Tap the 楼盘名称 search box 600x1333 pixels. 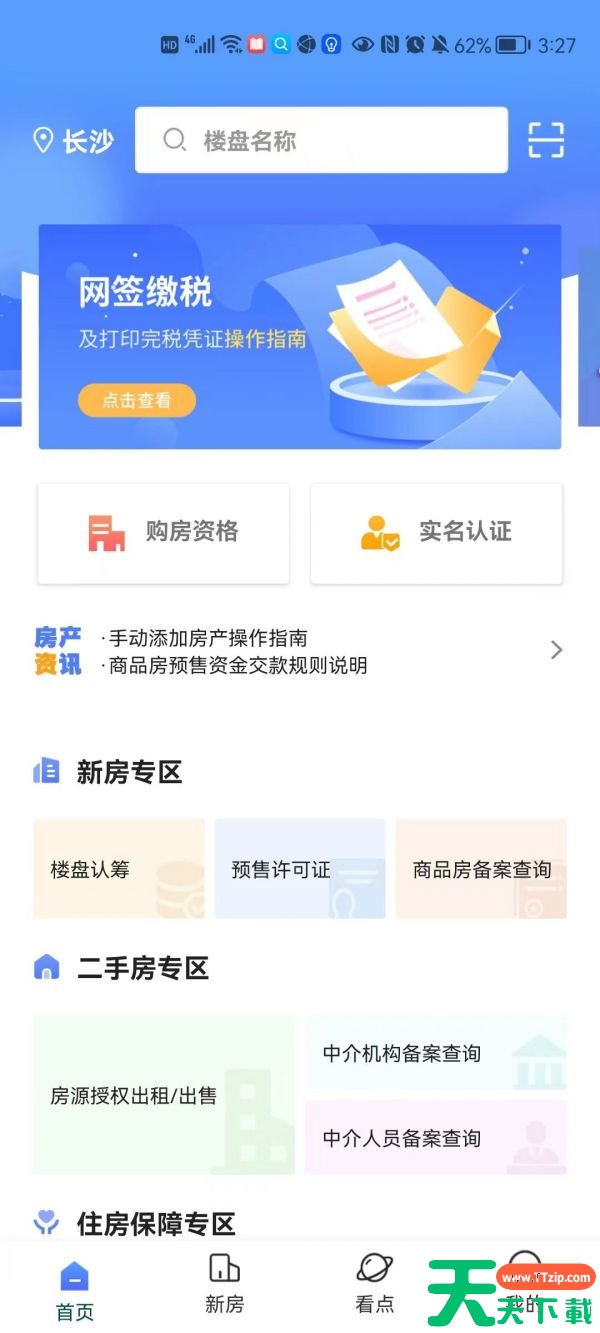(320, 140)
